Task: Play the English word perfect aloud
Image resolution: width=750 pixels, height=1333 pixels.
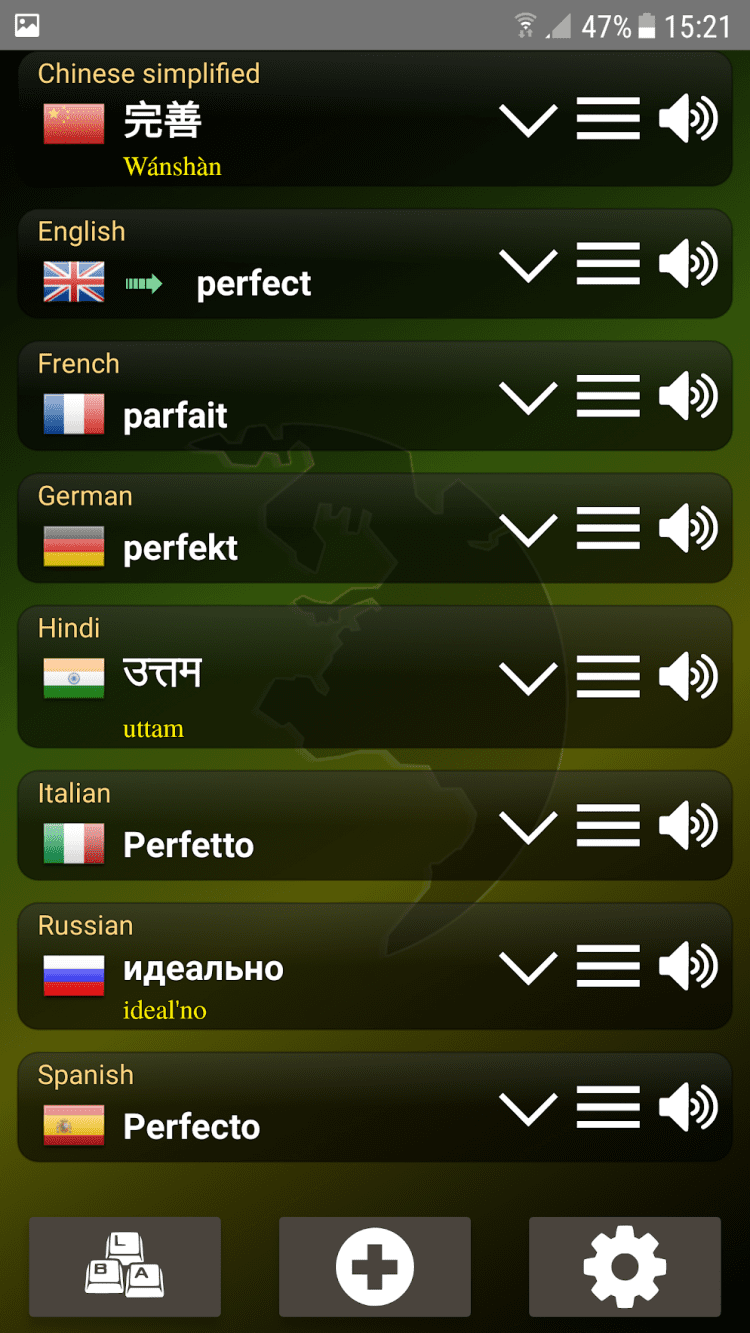Action: (687, 266)
